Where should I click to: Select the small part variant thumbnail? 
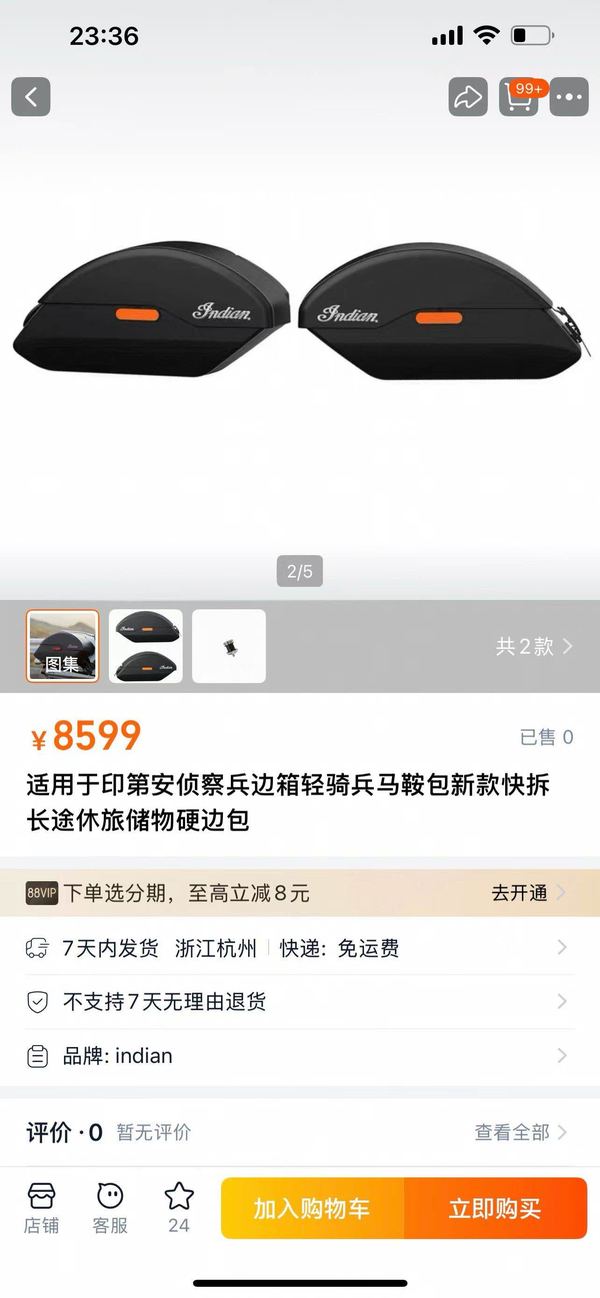click(229, 646)
